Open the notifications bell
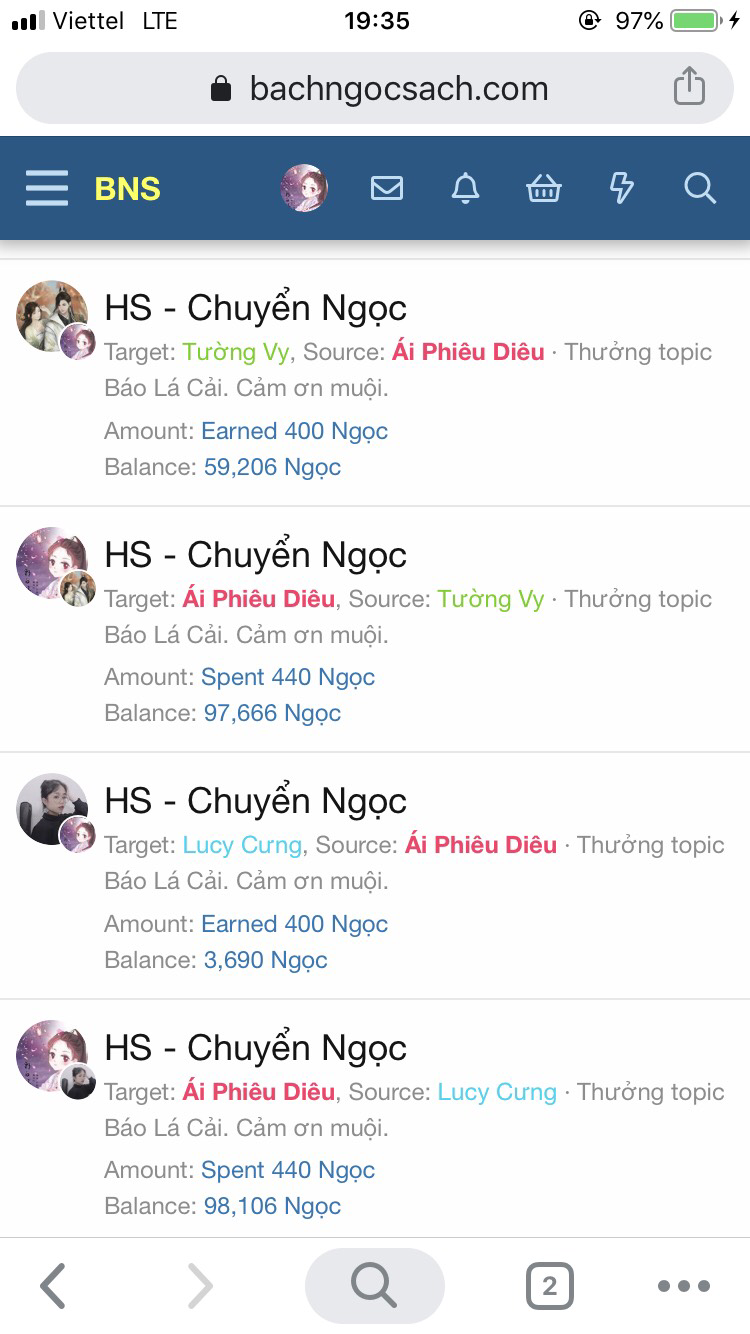This screenshot has height=1334, width=750. coord(465,188)
